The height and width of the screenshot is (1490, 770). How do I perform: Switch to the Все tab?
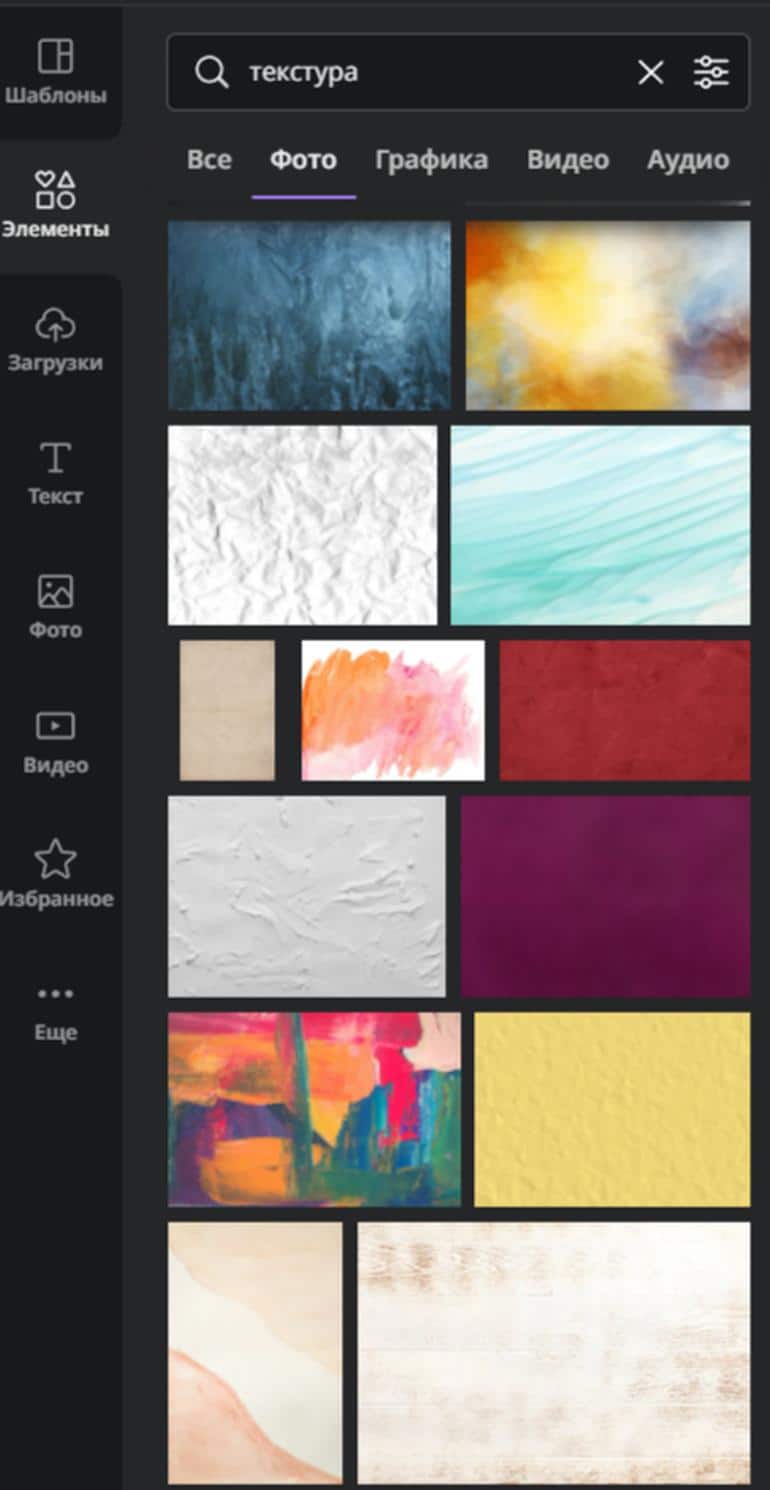click(x=209, y=160)
